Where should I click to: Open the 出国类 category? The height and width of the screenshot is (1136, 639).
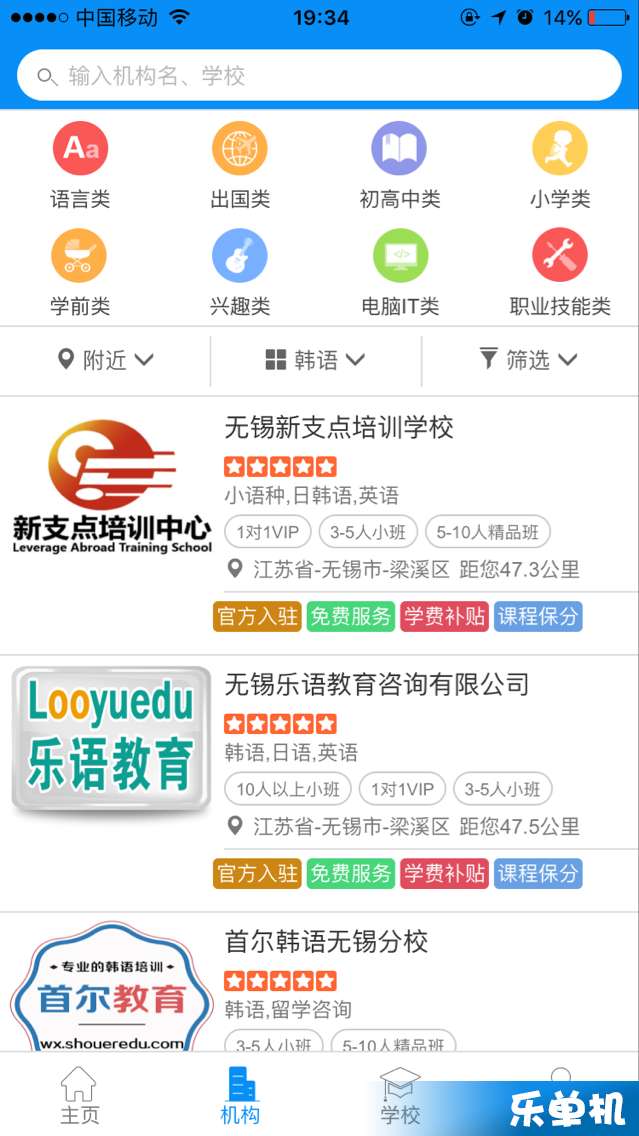[240, 166]
